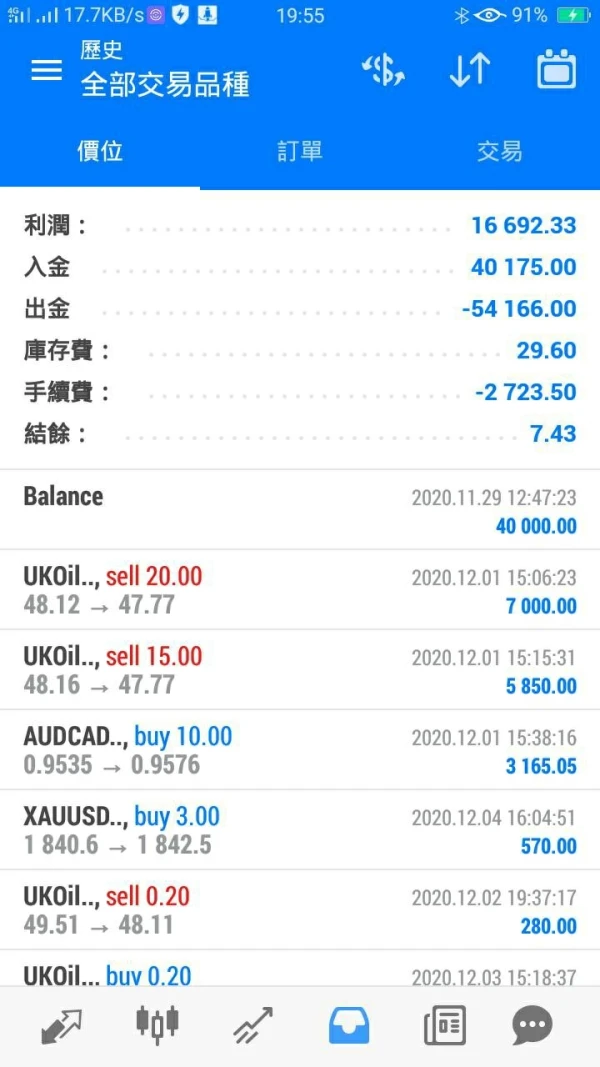Go to the quotes arrows tab

pyautogui.click(x=62, y=1026)
